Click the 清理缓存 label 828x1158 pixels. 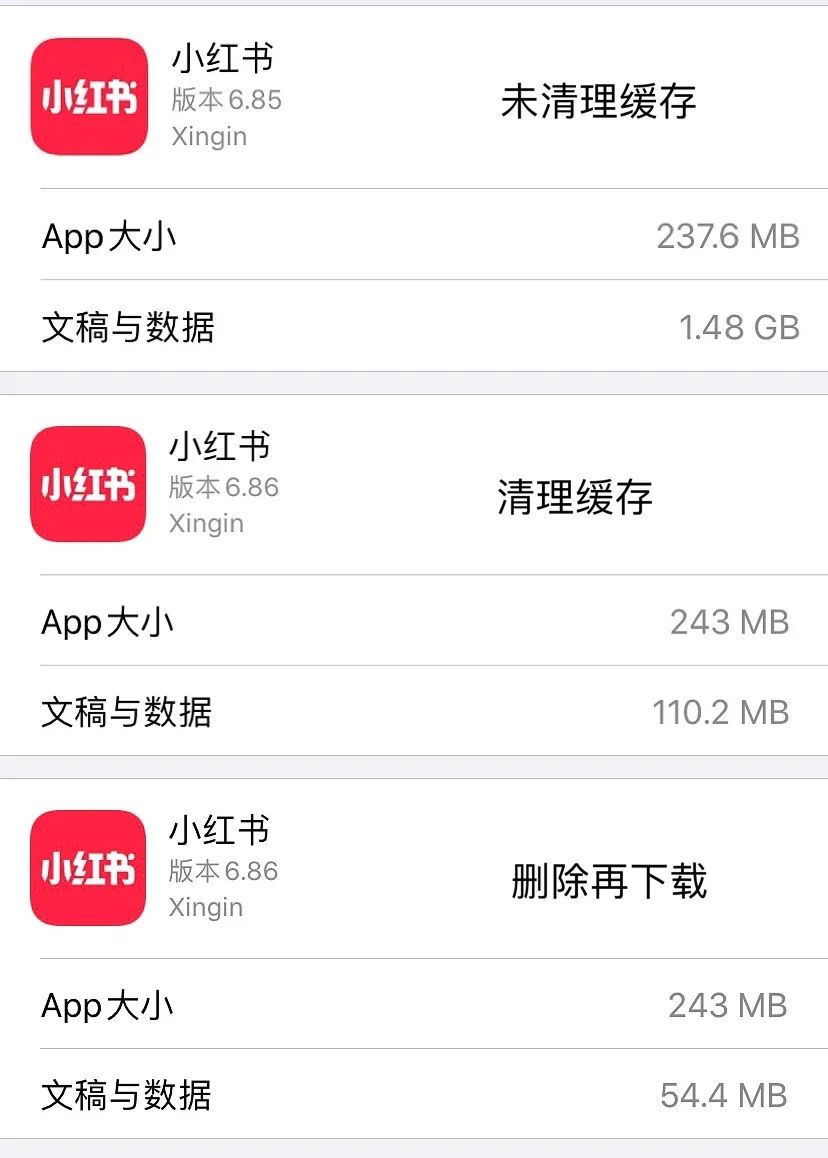pyautogui.click(x=573, y=497)
